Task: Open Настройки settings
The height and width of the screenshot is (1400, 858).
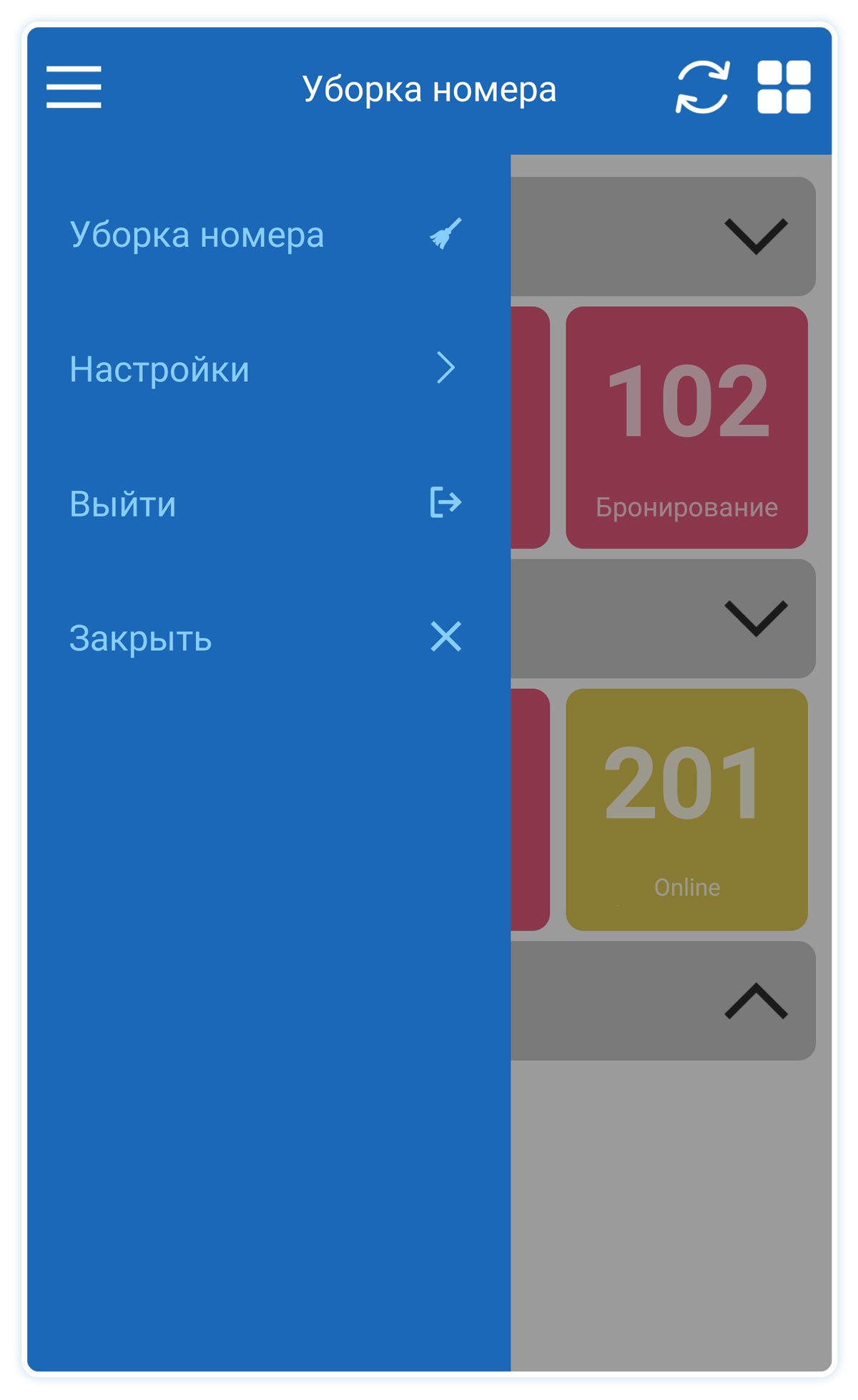Action: (x=265, y=369)
